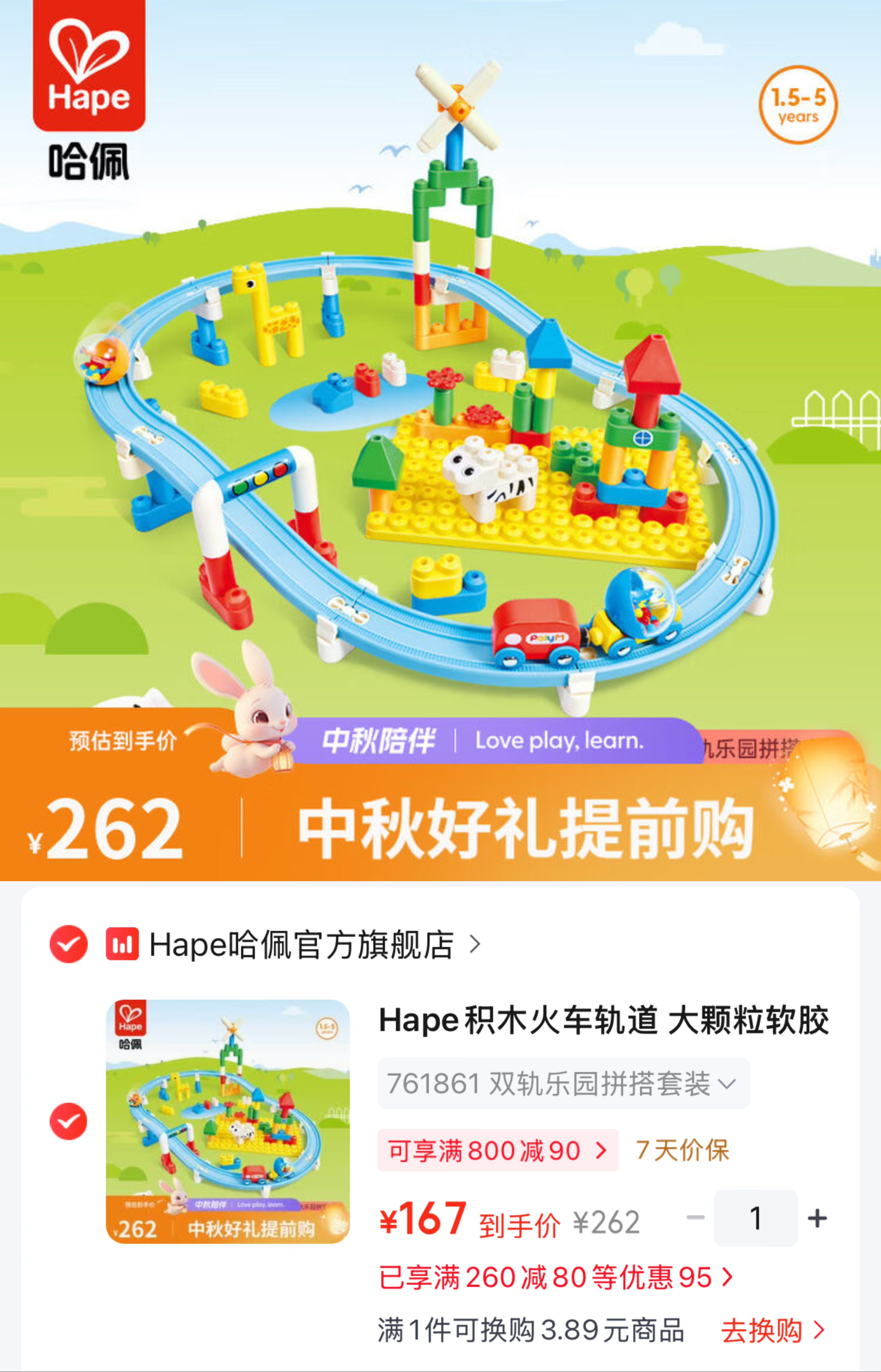Open the 761861 双轨乐园拼搭套装 variant dropdown
The height and width of the screenshot is (1372, 881).
point(563,1084)
